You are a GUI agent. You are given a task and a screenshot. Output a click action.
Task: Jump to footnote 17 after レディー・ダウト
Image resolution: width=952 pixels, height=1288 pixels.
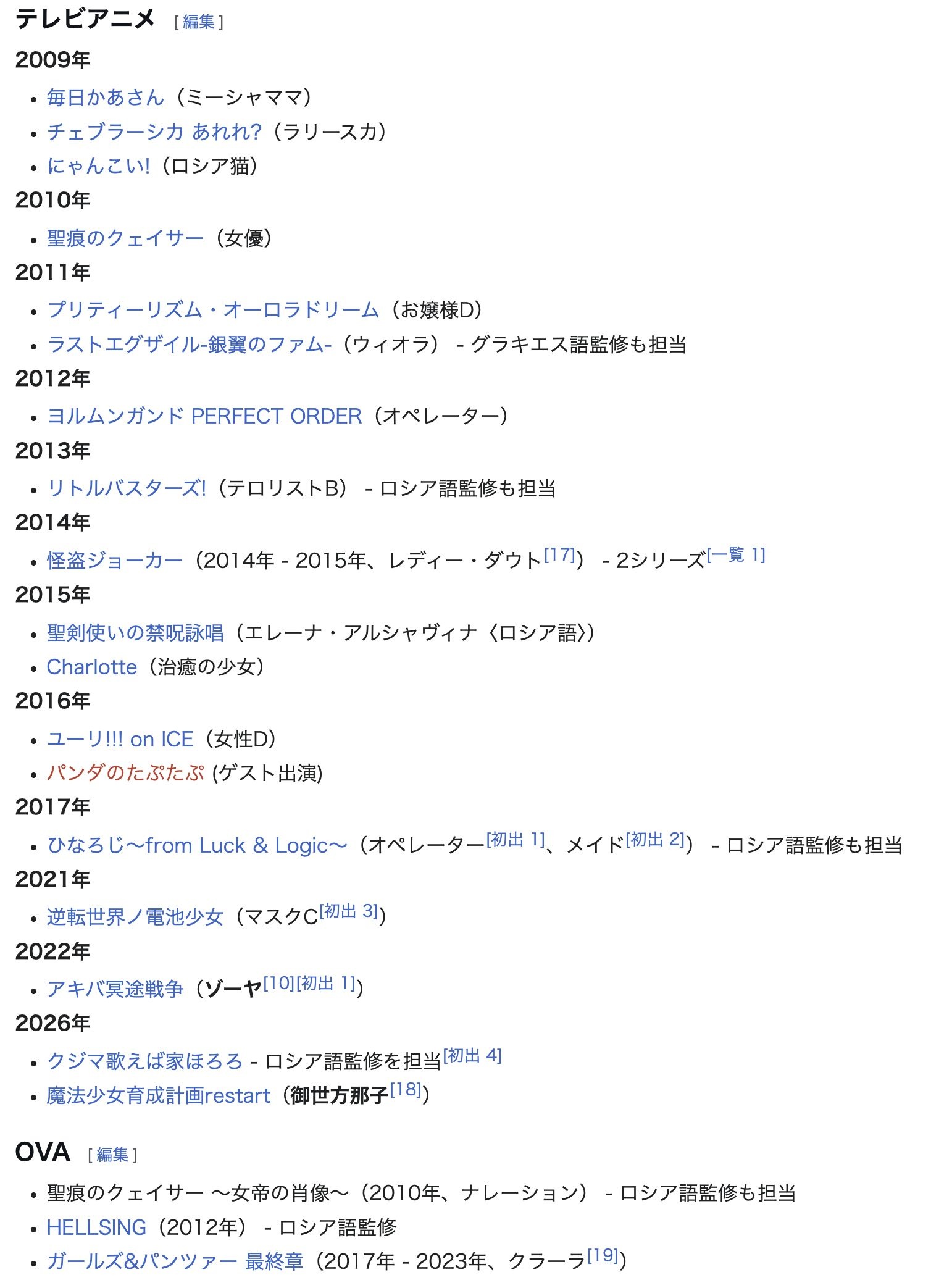pos(559,554)
